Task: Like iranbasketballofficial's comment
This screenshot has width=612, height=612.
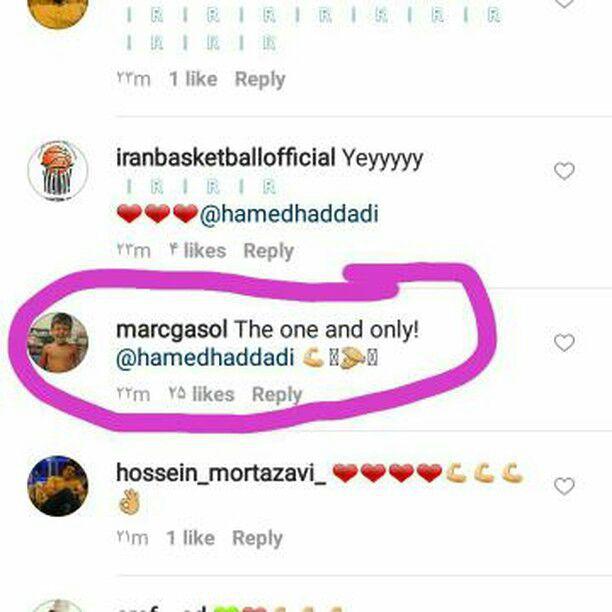Action: (564, 171)
